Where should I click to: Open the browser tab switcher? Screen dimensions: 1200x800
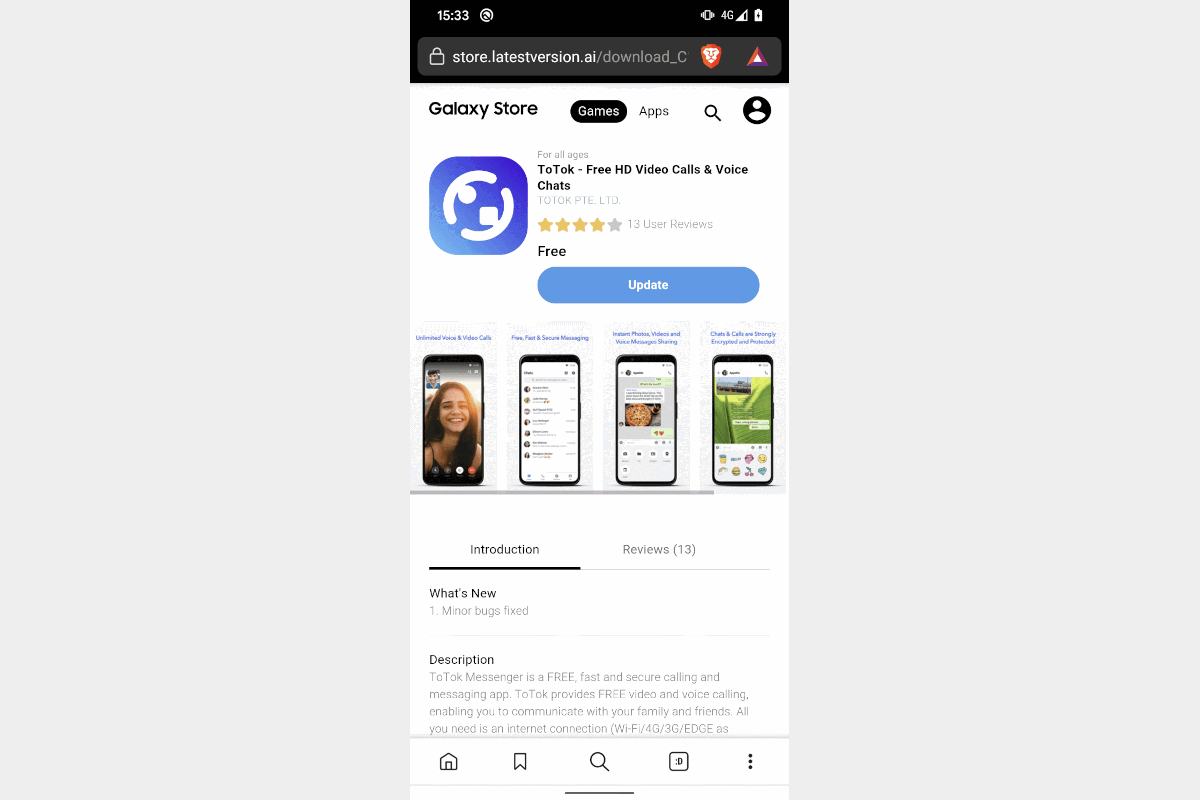(x=679, y=762)
